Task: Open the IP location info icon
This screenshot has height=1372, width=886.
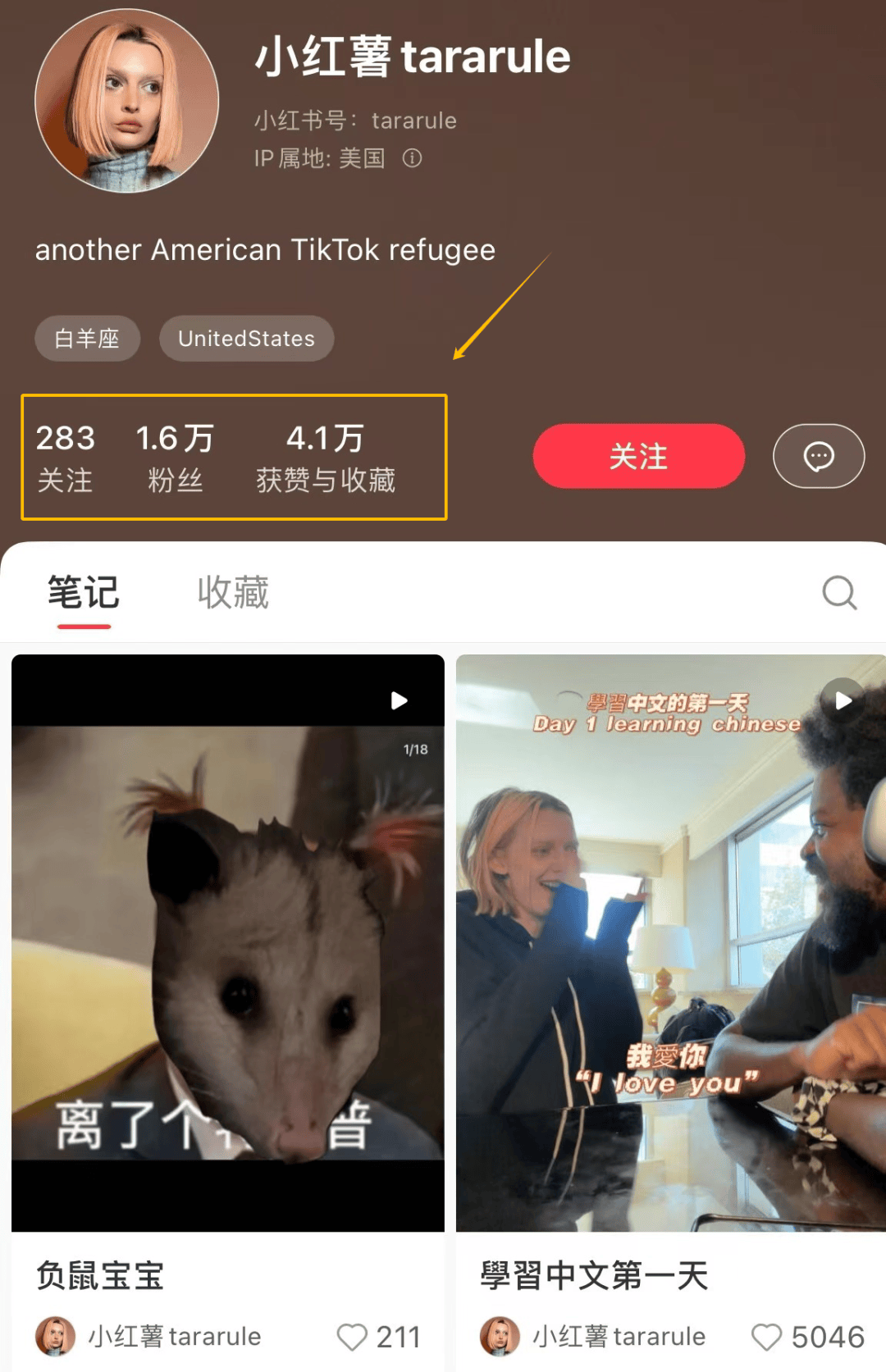Action: coord(412,158)
